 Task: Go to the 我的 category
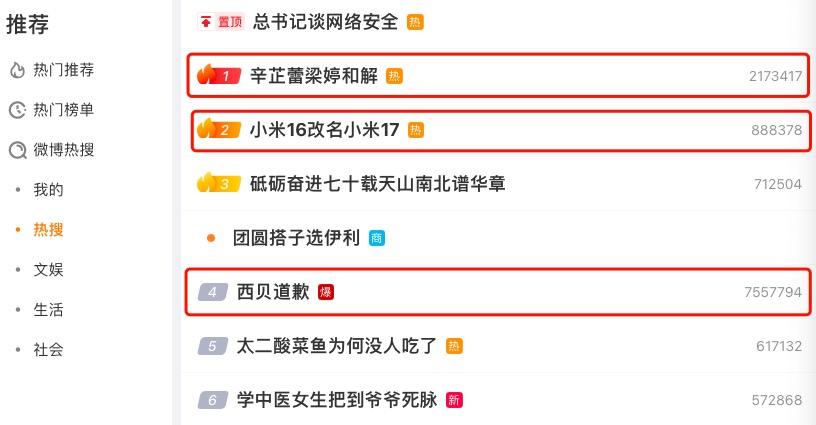48,190
